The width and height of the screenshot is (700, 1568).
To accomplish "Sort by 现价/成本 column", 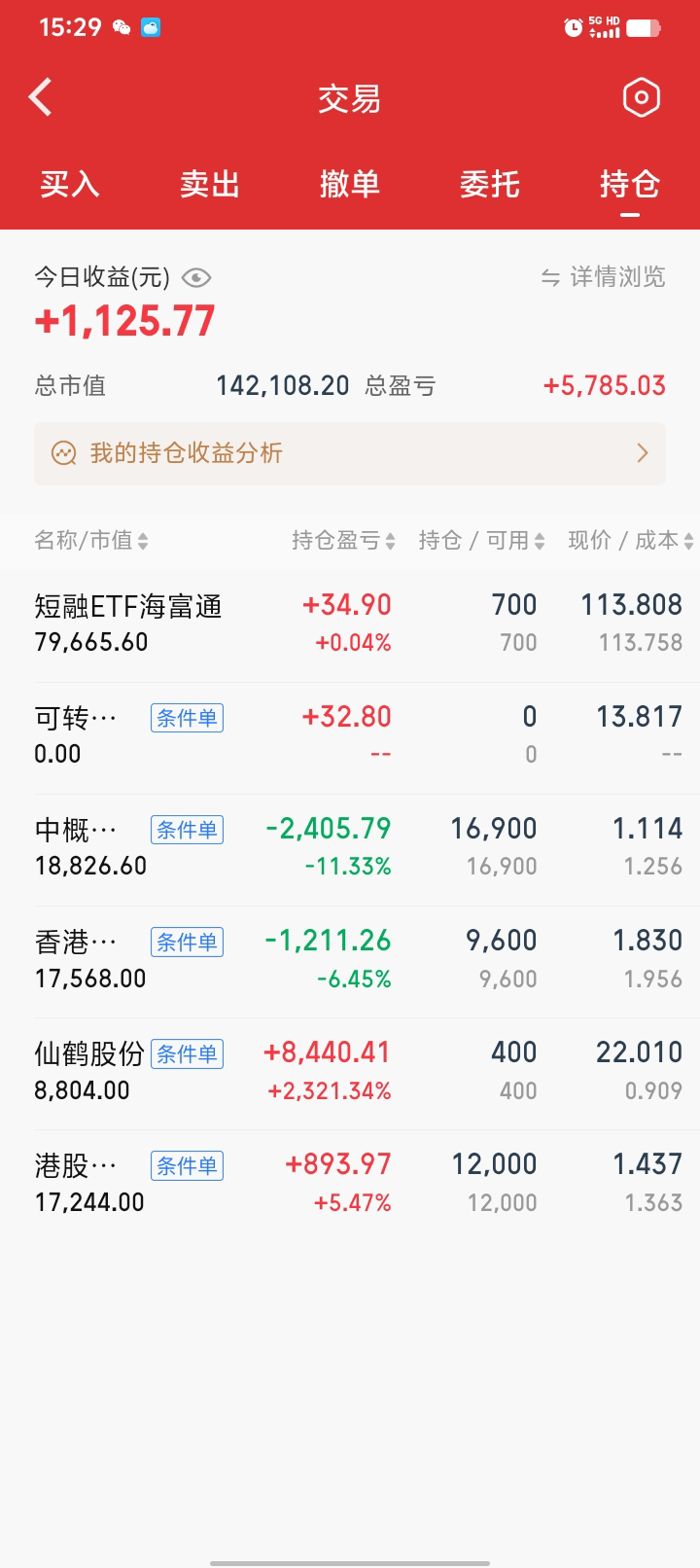I will click(631, 541).
